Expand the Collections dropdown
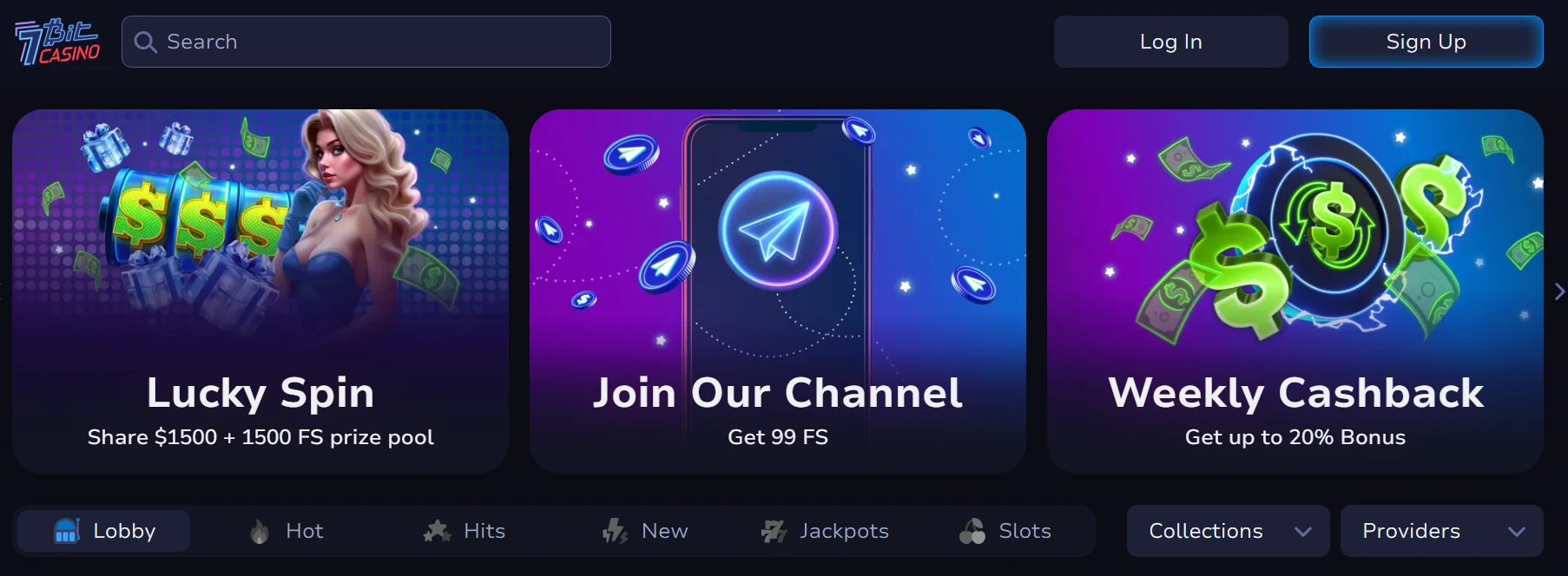 (1228, 531)
